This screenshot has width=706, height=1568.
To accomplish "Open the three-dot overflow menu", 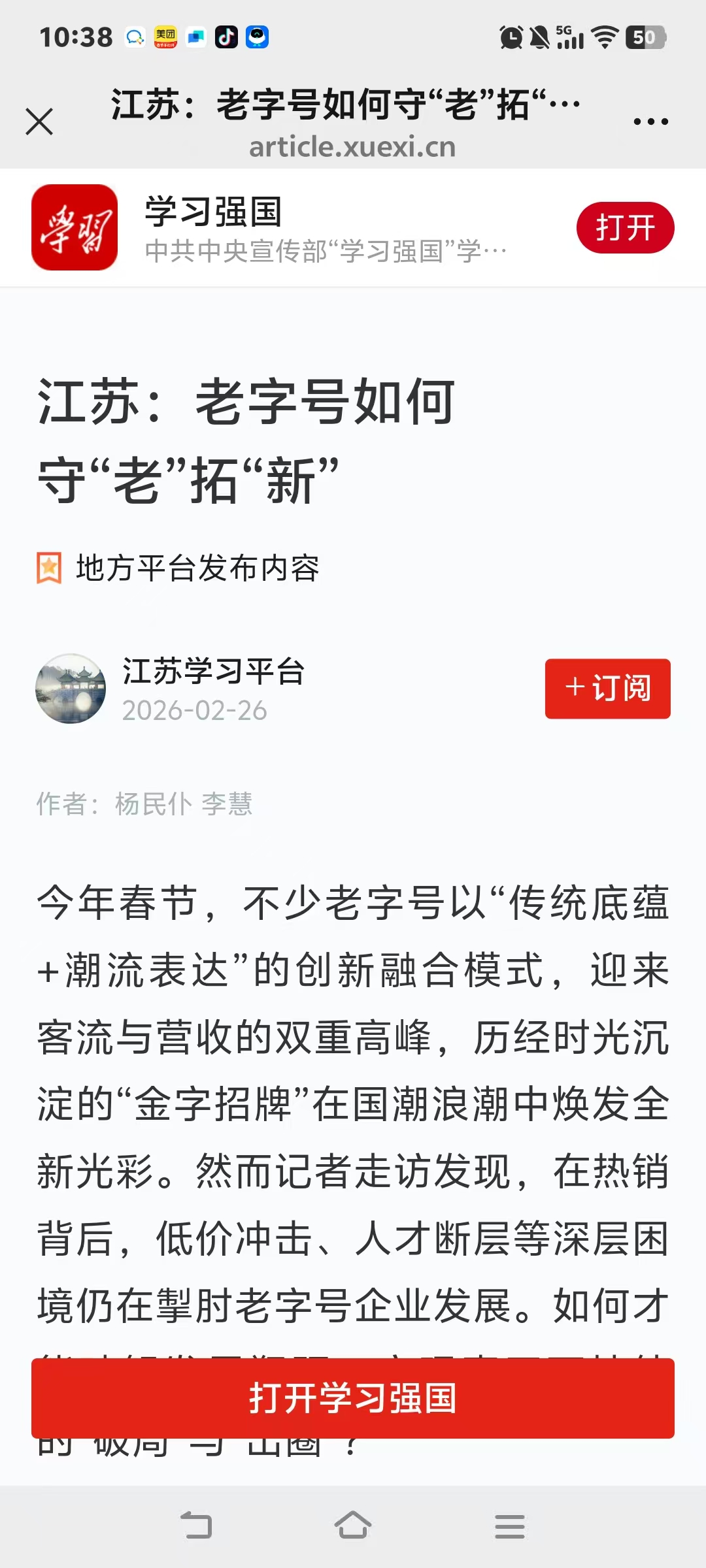I will pyautogui.click(x=650, y=122).
